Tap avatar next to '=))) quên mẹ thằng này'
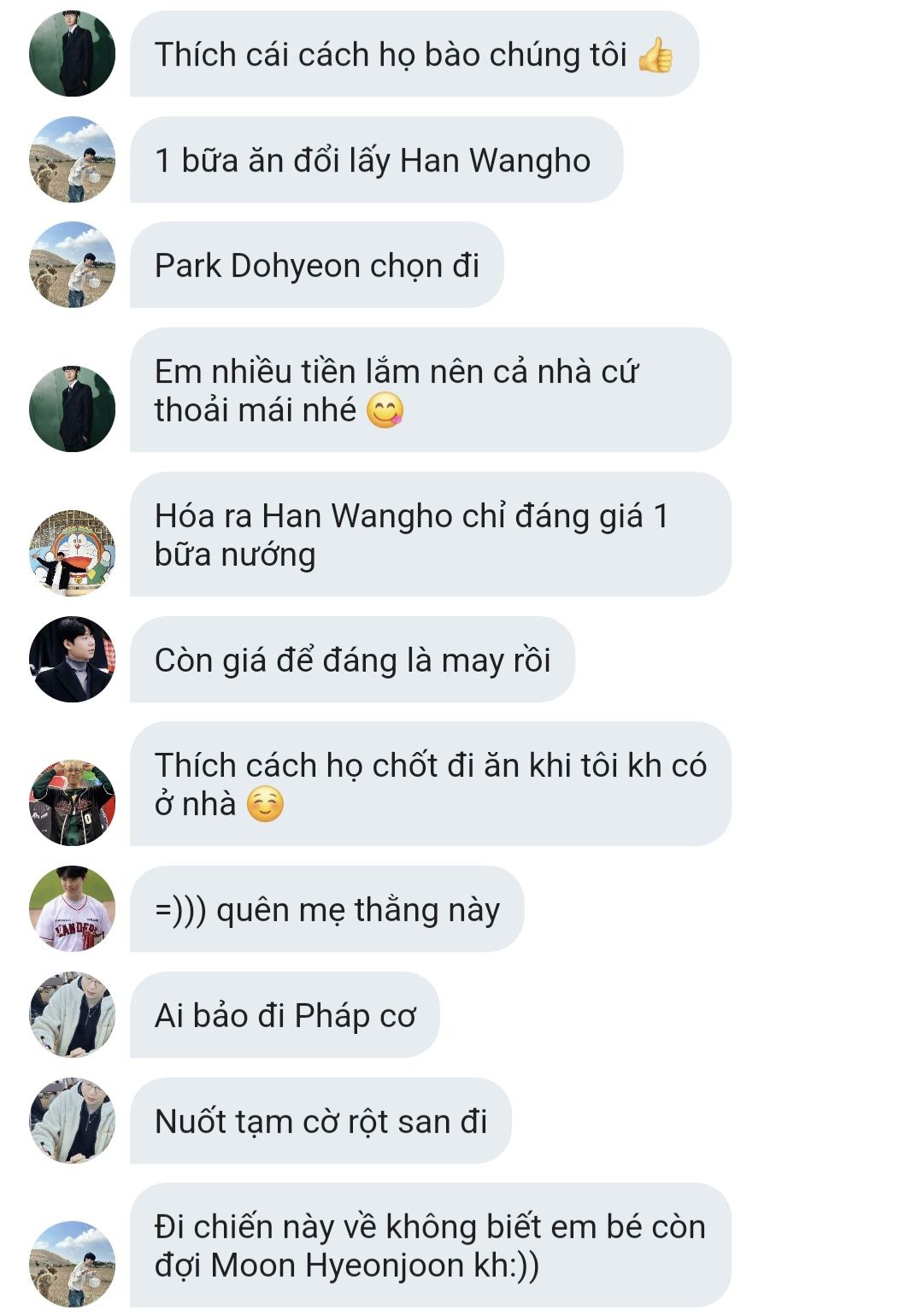 point(72,908)
